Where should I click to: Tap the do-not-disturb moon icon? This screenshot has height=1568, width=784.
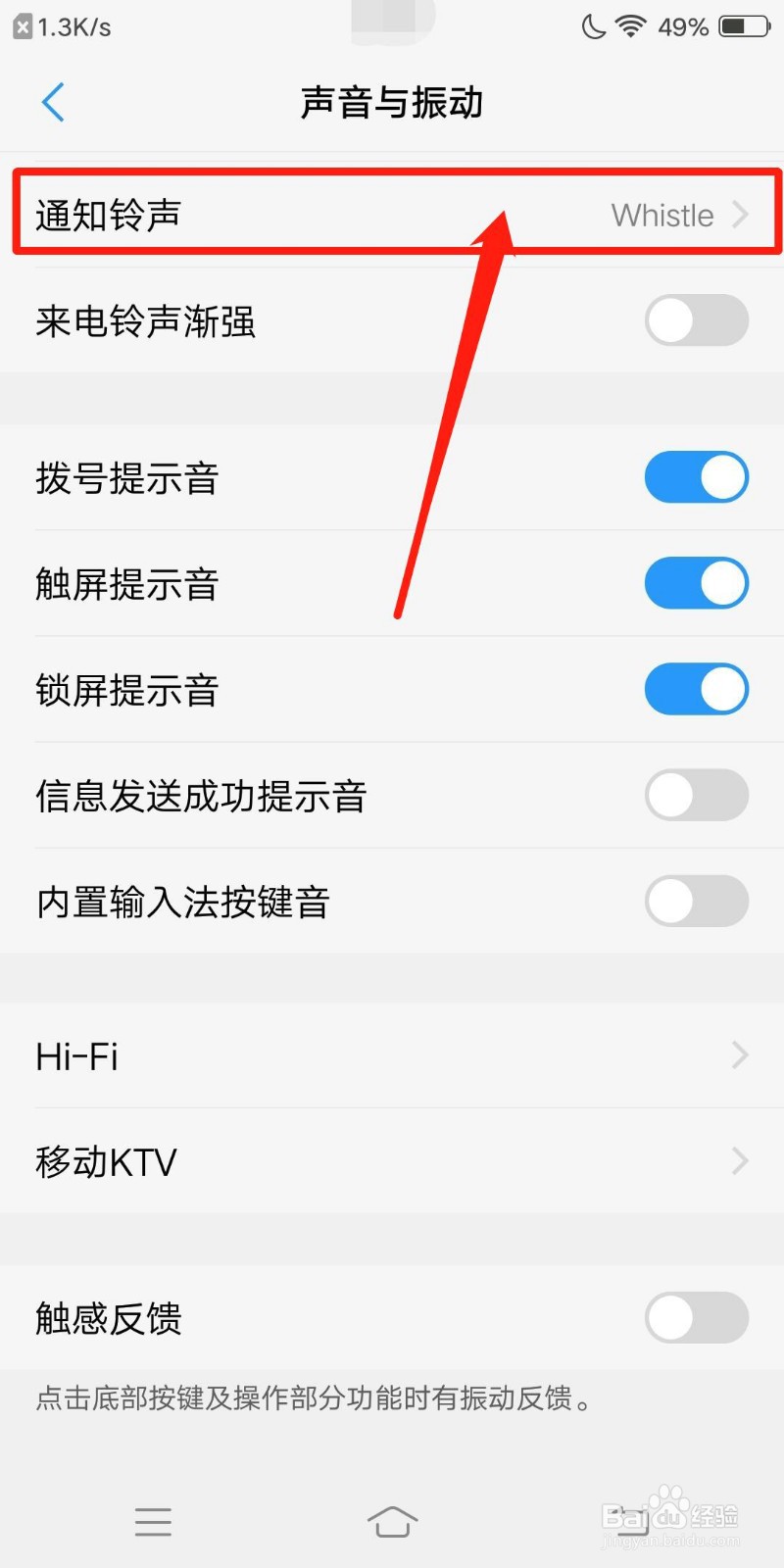click(592, 26)
